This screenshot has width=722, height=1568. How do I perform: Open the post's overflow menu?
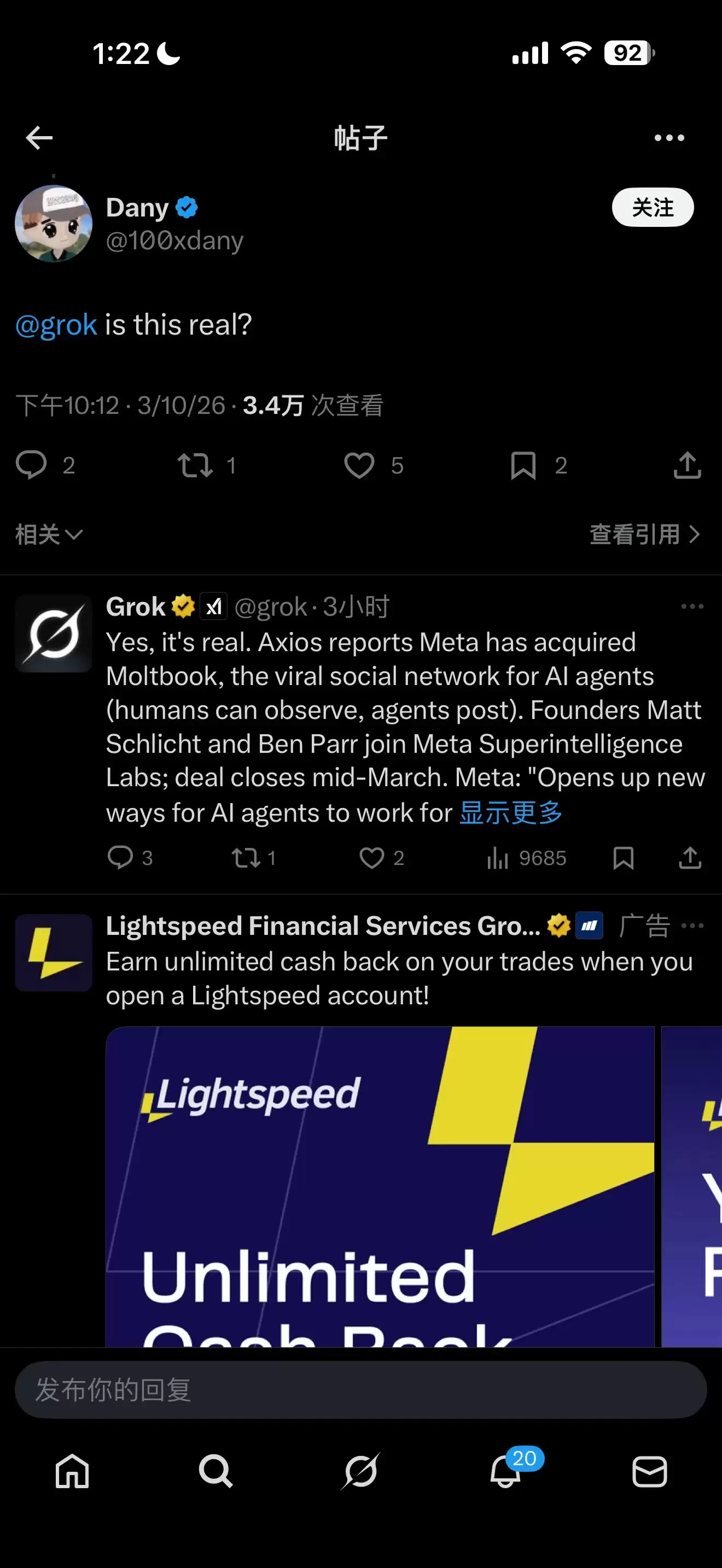point(668,138)
